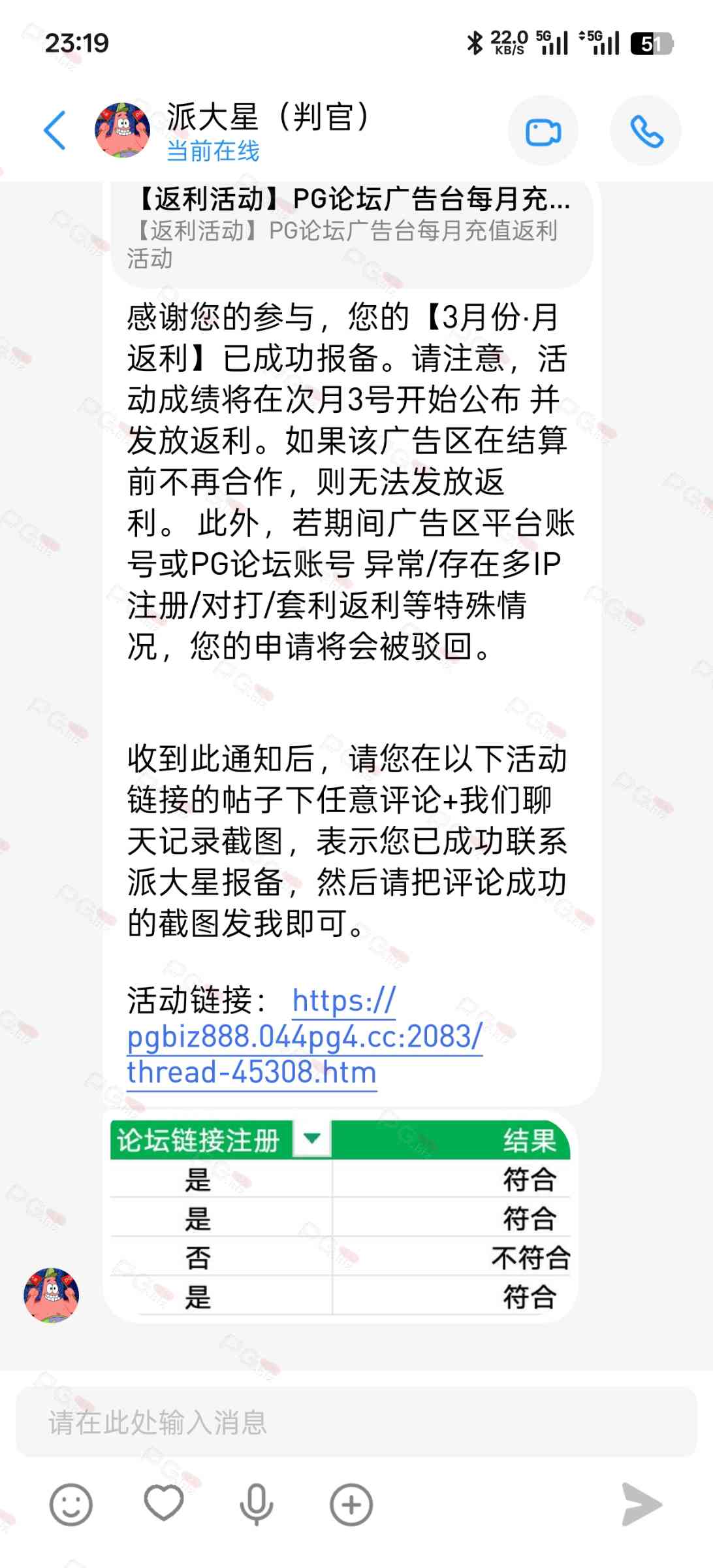
Task: Tap the heart icon below the input
Action: point(163,1503)
